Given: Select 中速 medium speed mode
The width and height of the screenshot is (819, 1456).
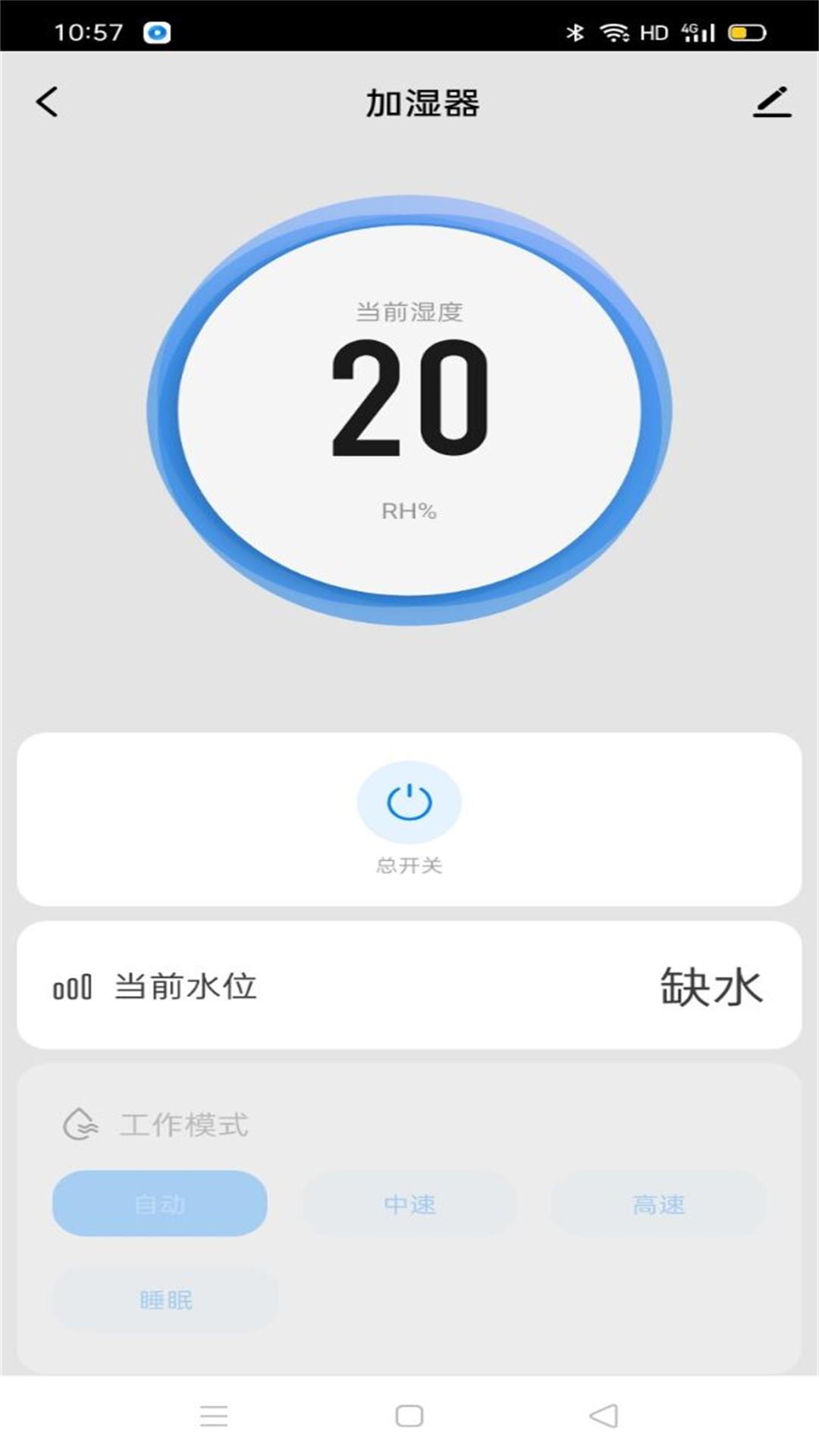Looking at the screenshot, I should (408, 1203).
